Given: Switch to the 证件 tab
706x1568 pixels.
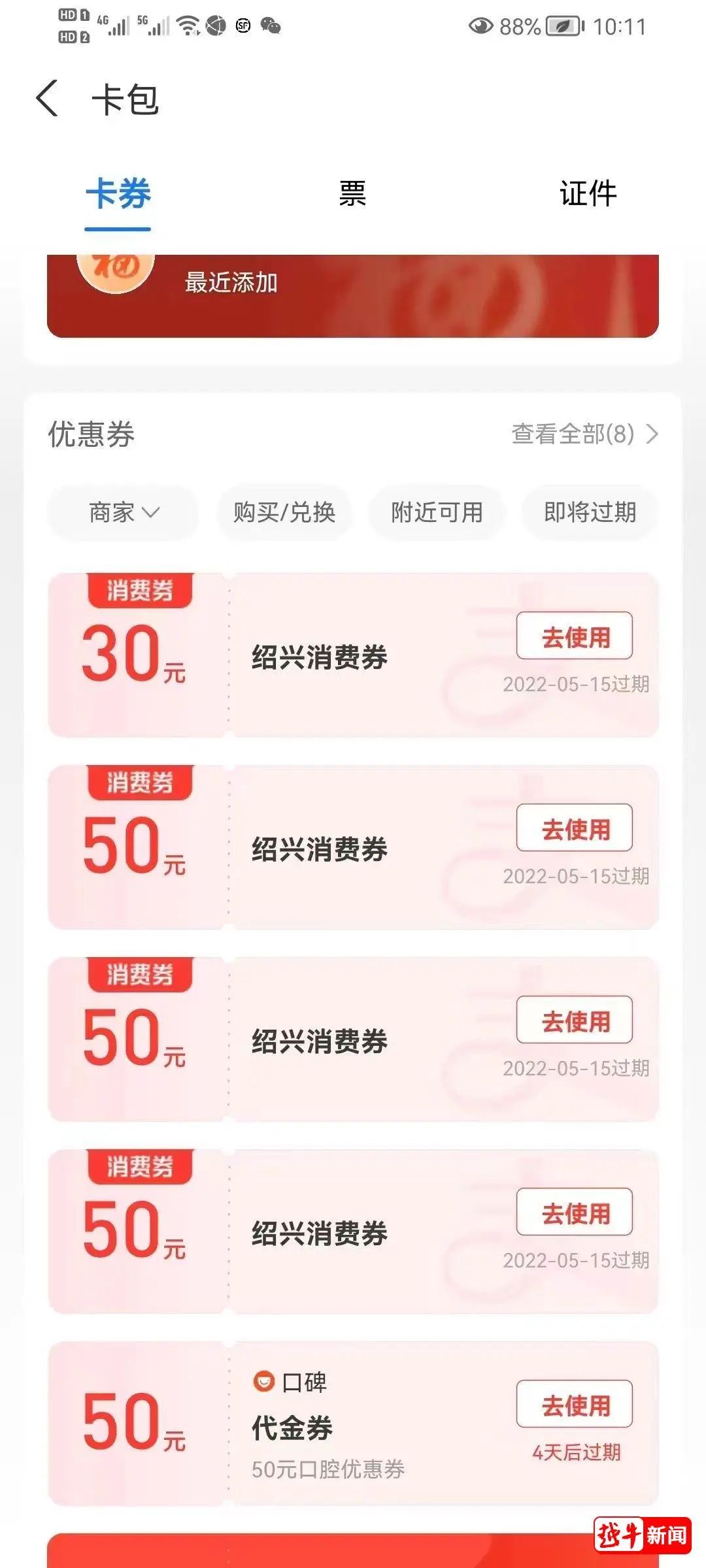Looking at the screenshot, I should coord(588,194).
